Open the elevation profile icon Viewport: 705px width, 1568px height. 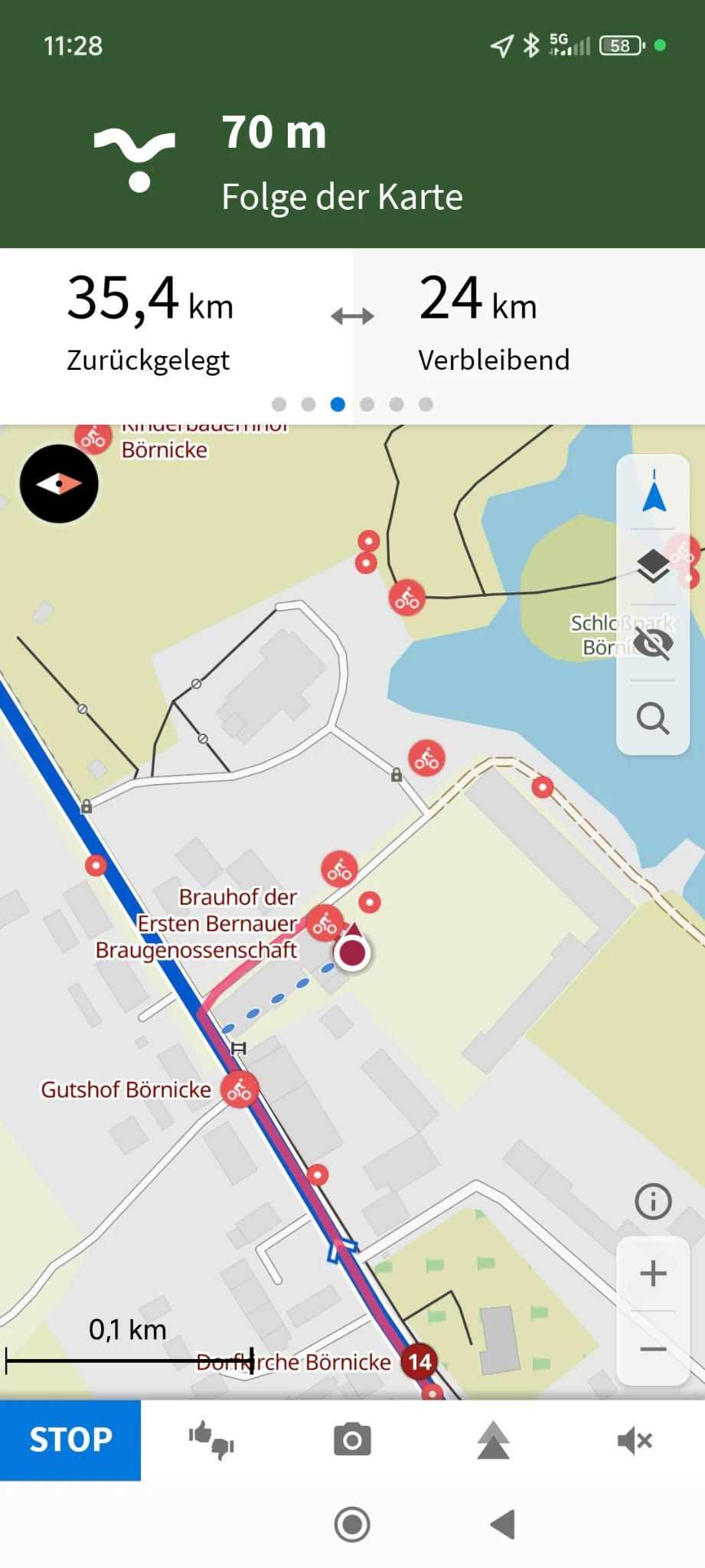pyautogui.click(x=493, y=1440)
